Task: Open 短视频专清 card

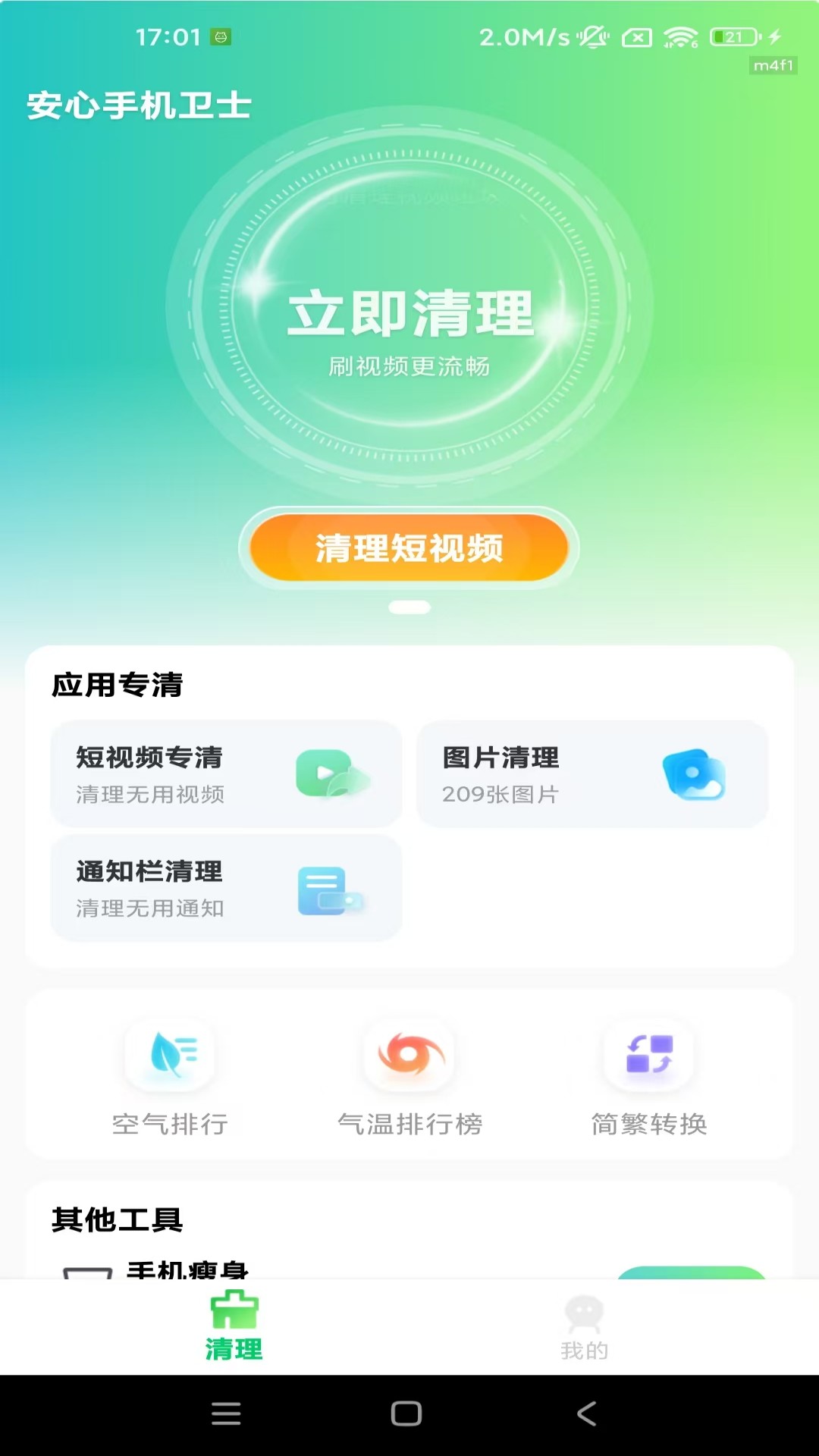Action: 226,773
